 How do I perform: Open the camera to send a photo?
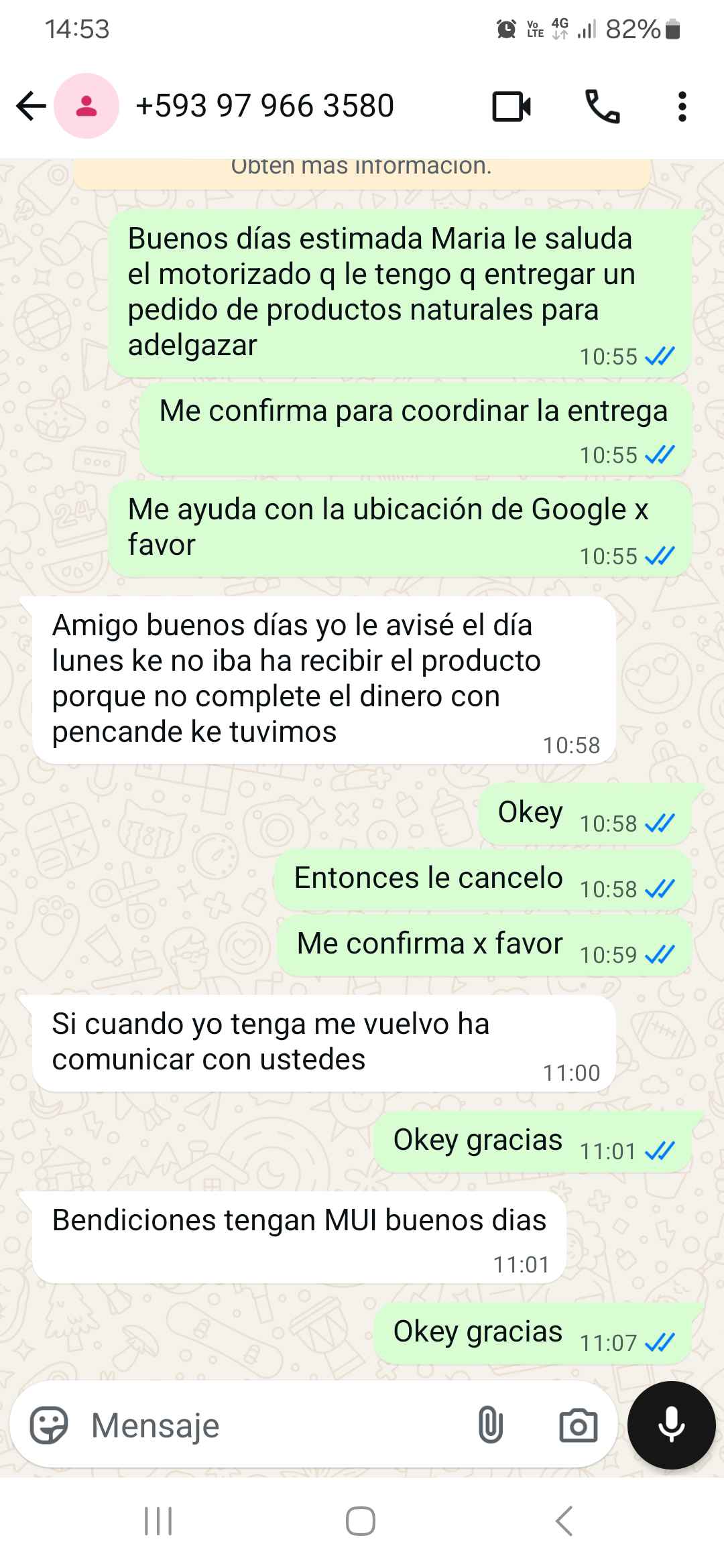click(x=578, y=1425)
